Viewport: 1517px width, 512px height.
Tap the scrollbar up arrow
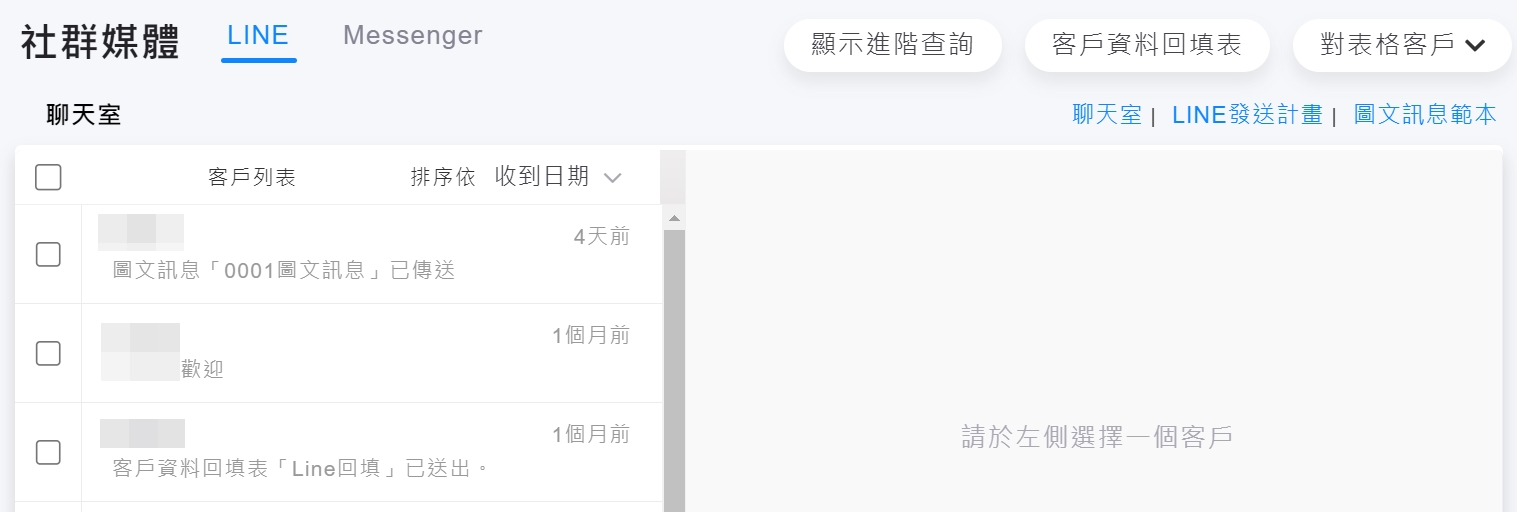pos(674,218)
